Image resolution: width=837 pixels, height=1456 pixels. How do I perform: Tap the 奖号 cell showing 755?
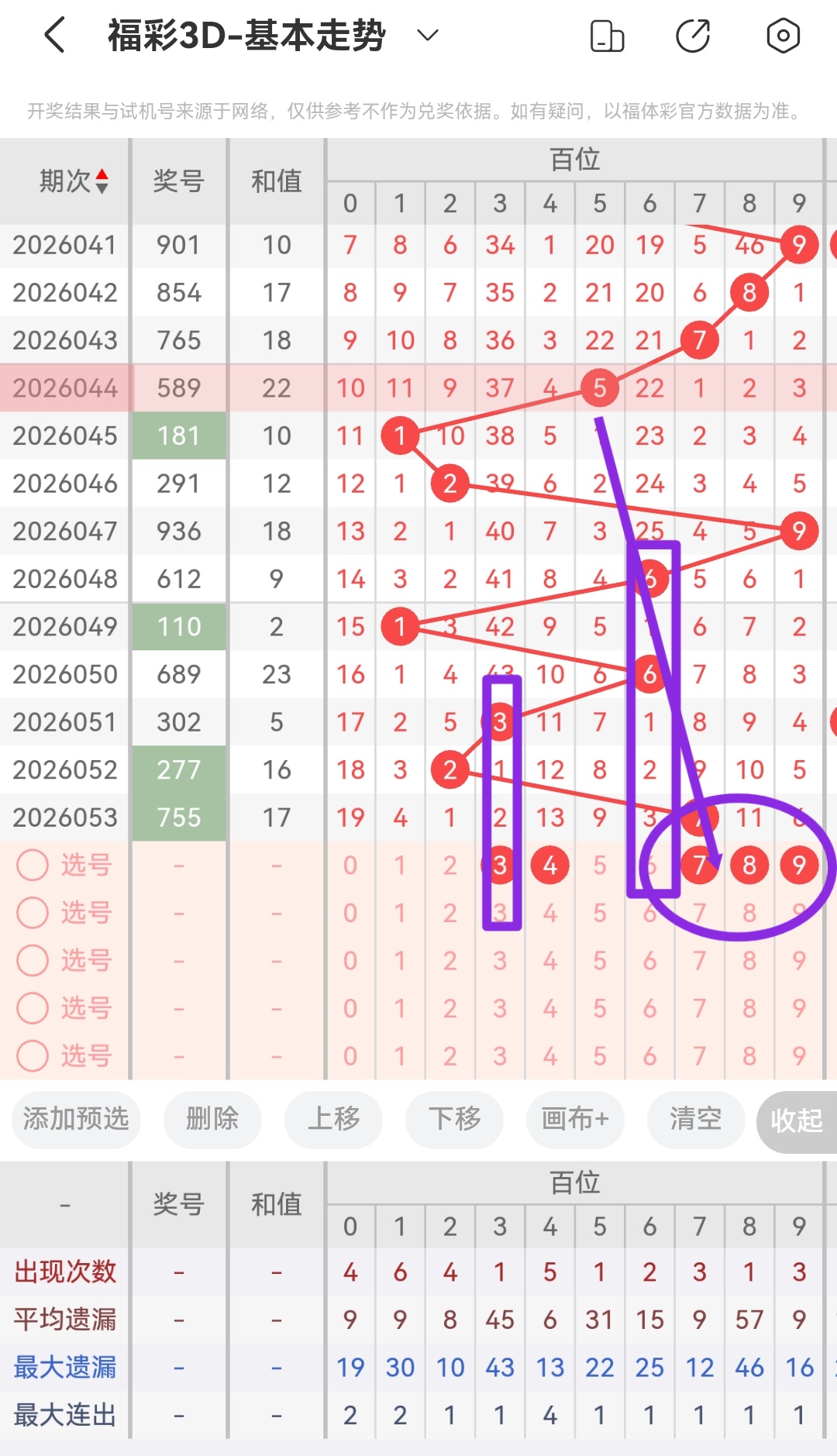(x=178, y=817)
